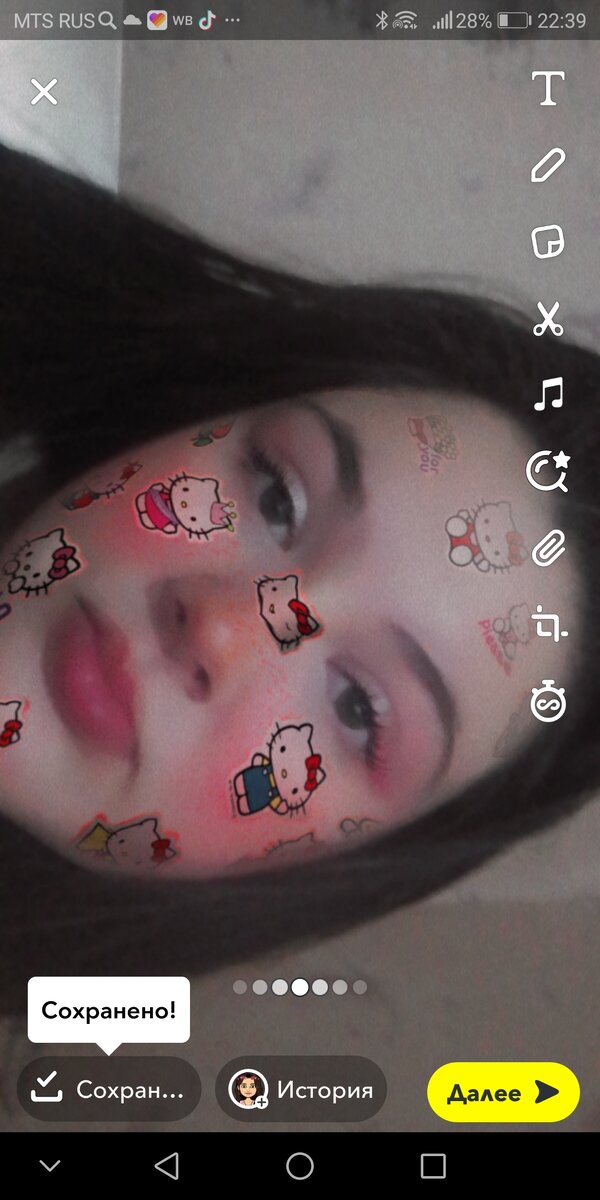Go back with the system back button

tap(167, 1165)
